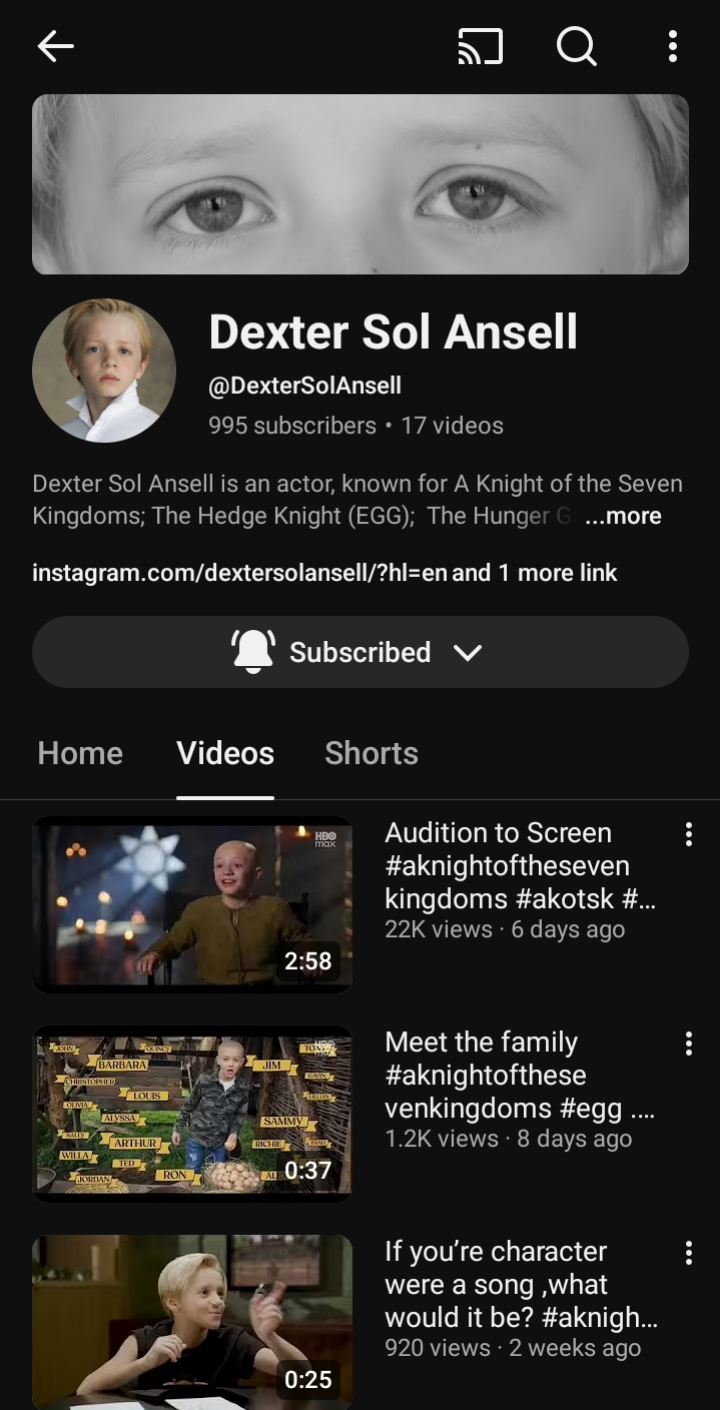View the Dexter Sol Ansell channel avatar
Viewport: 720px width, 1410px height.
click(x=104, y=371)
